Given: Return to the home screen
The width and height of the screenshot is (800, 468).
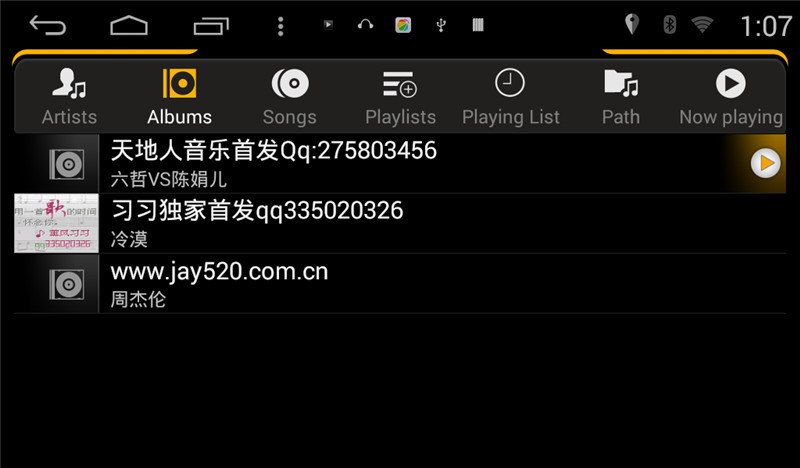Looking at the screenshot, I should (x=129, y=26).
